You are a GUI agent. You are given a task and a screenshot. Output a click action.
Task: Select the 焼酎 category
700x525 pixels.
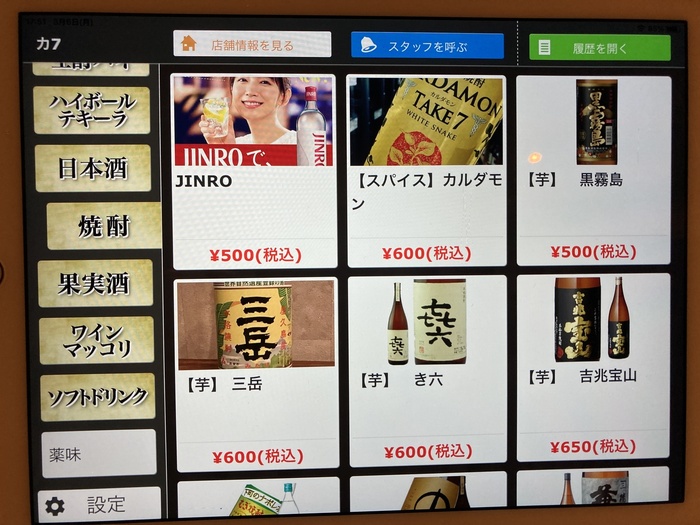tap(104, 226)
